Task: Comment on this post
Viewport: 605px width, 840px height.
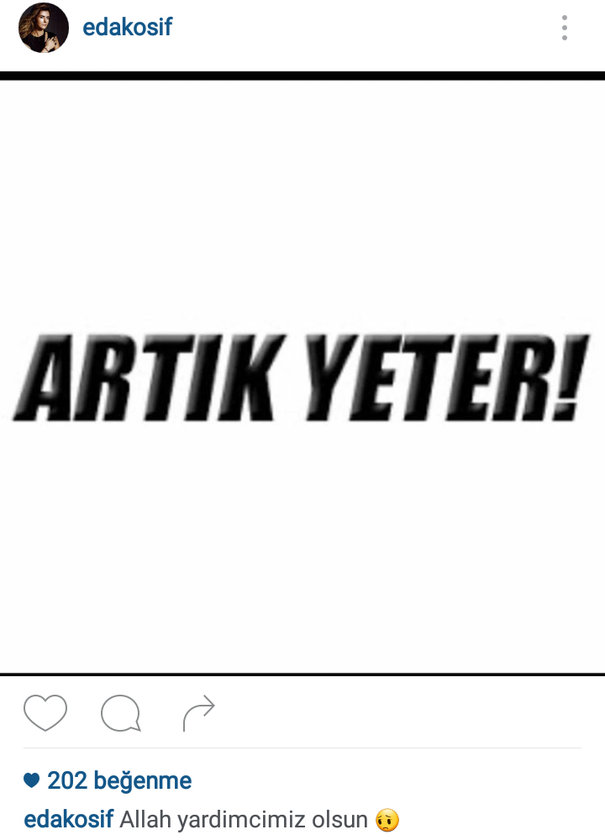Action: click(x=121, y=714)
